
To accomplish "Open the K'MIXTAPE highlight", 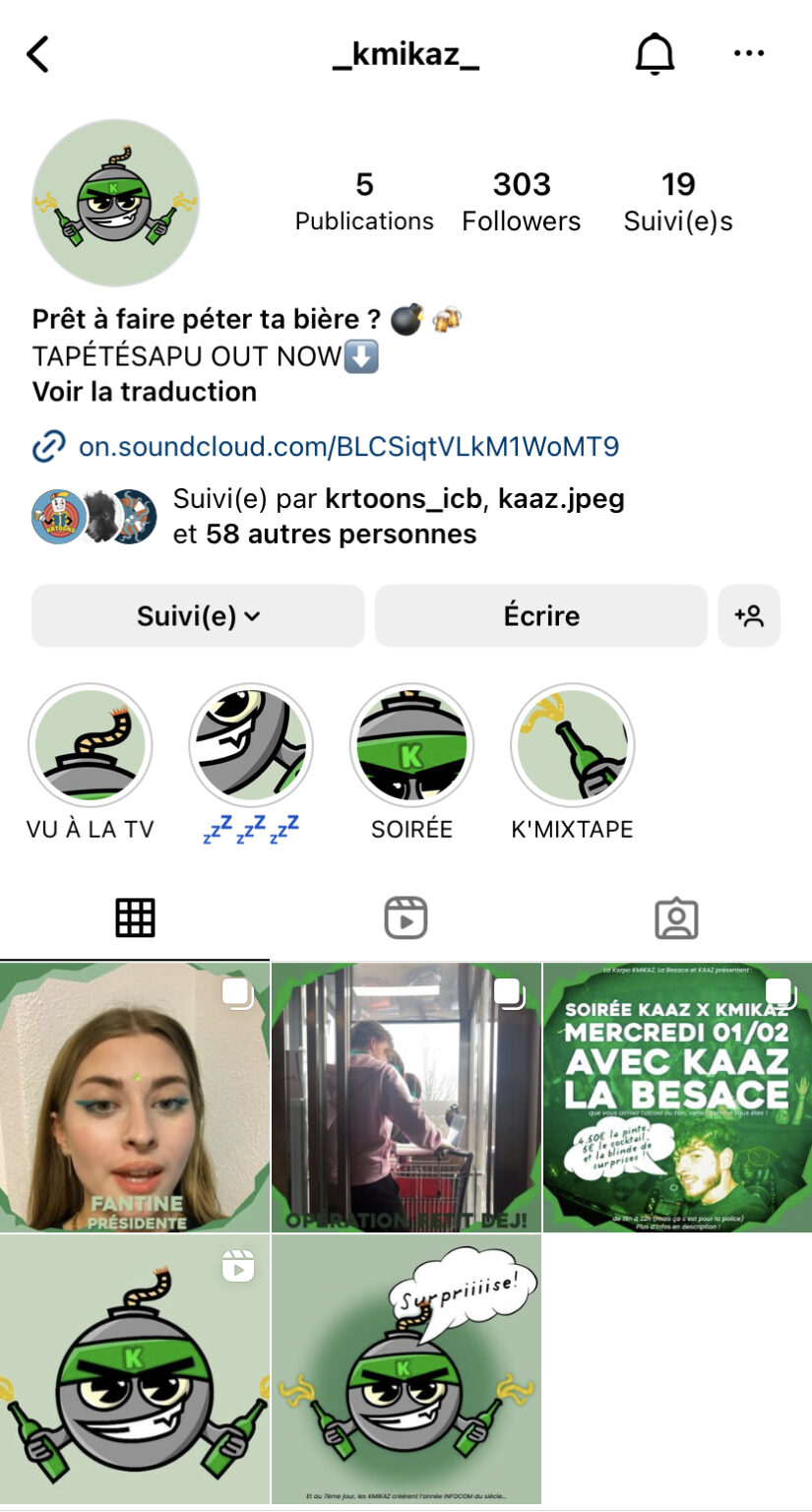I will [572, 746].
